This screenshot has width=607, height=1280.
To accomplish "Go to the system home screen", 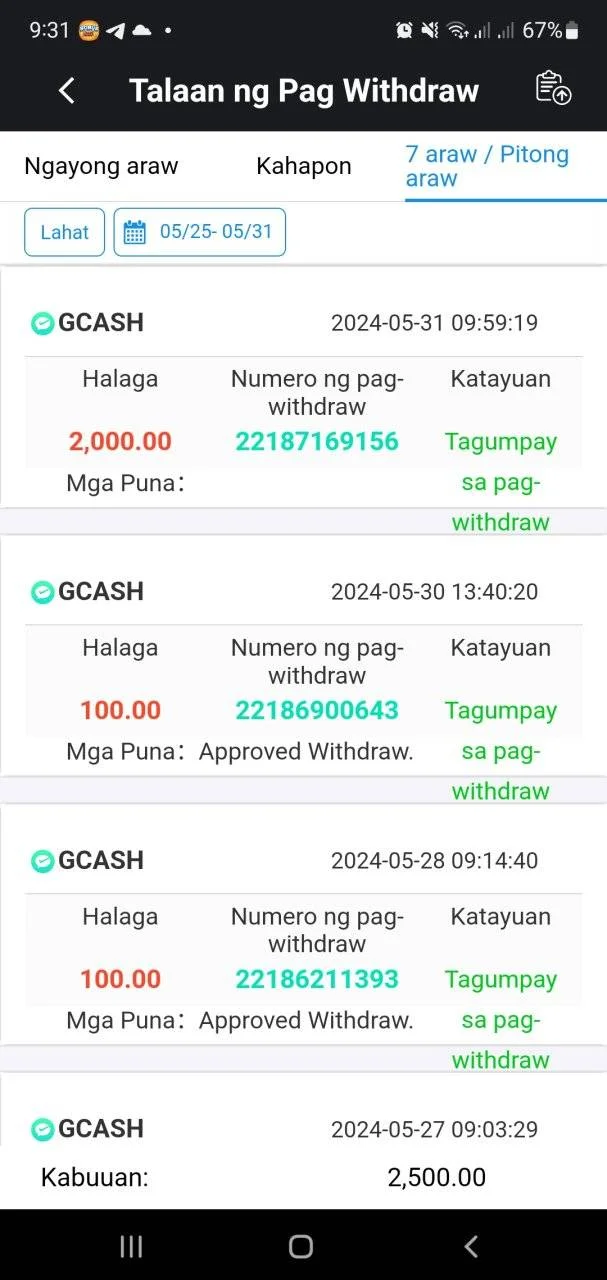I will pos(301,1246).
